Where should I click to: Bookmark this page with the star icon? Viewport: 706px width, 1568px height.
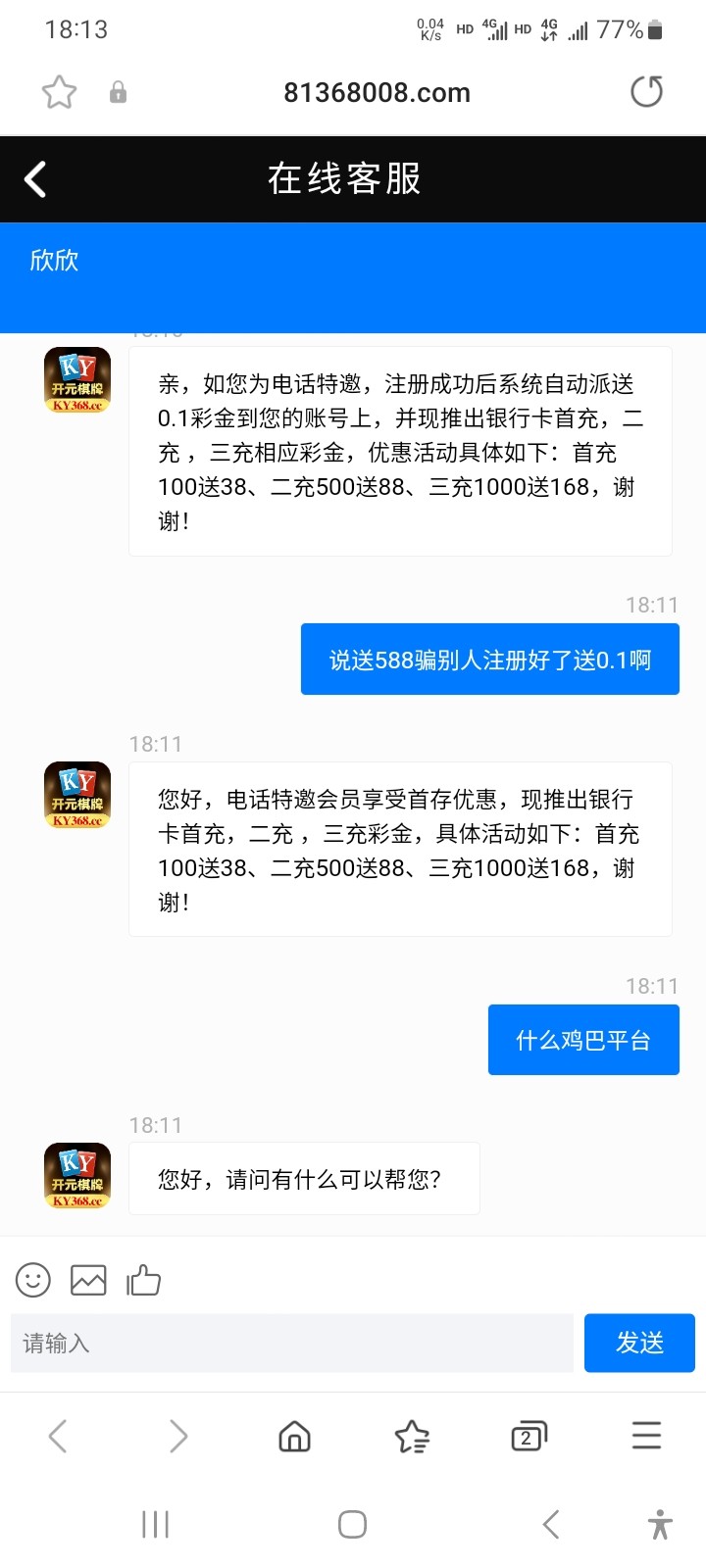click(x=59, y=92)
